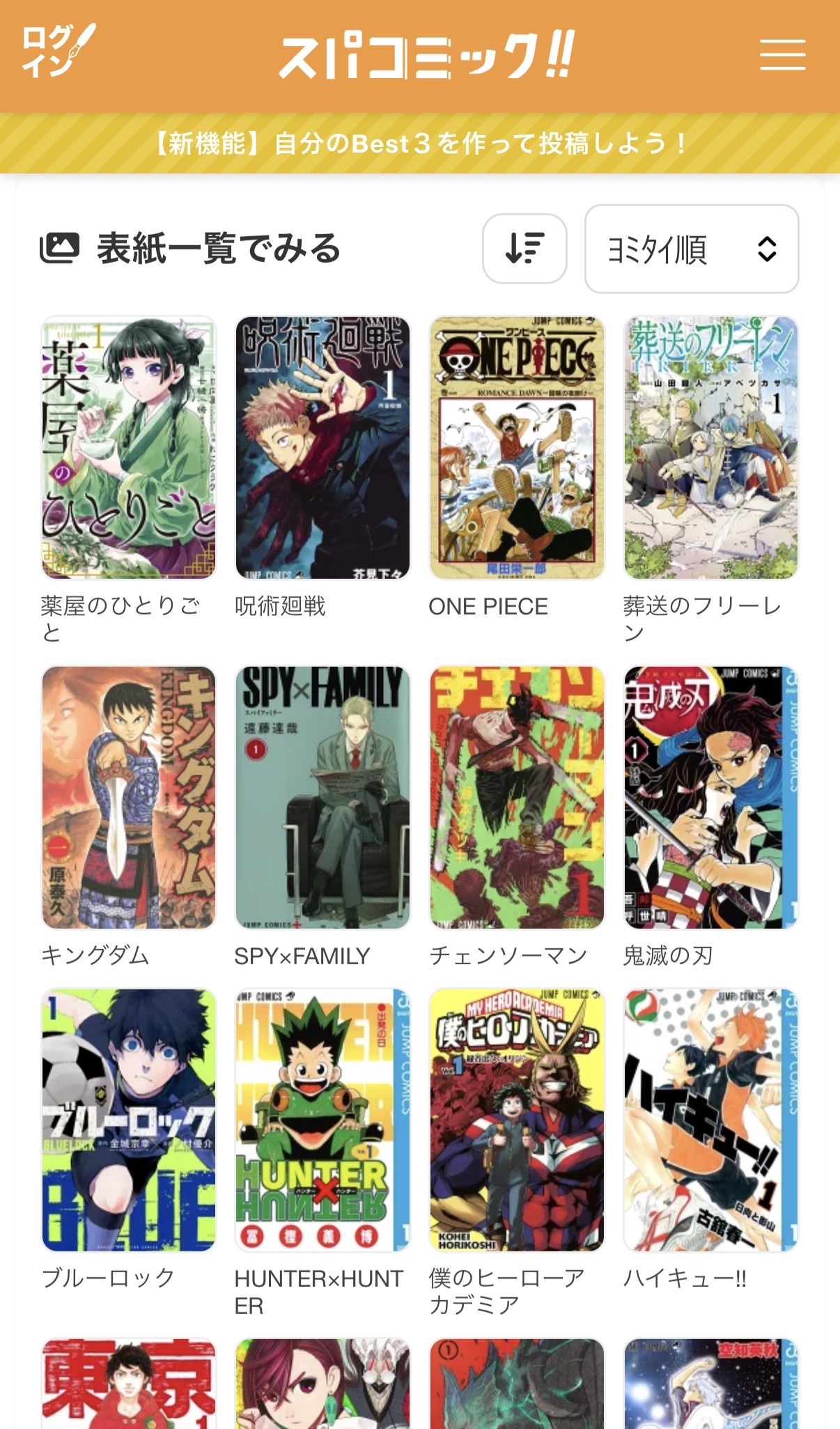This screenshot has width=840, height=1429.
Task: View 鬼滅の刃 manga
Action: tap(710, 797)
